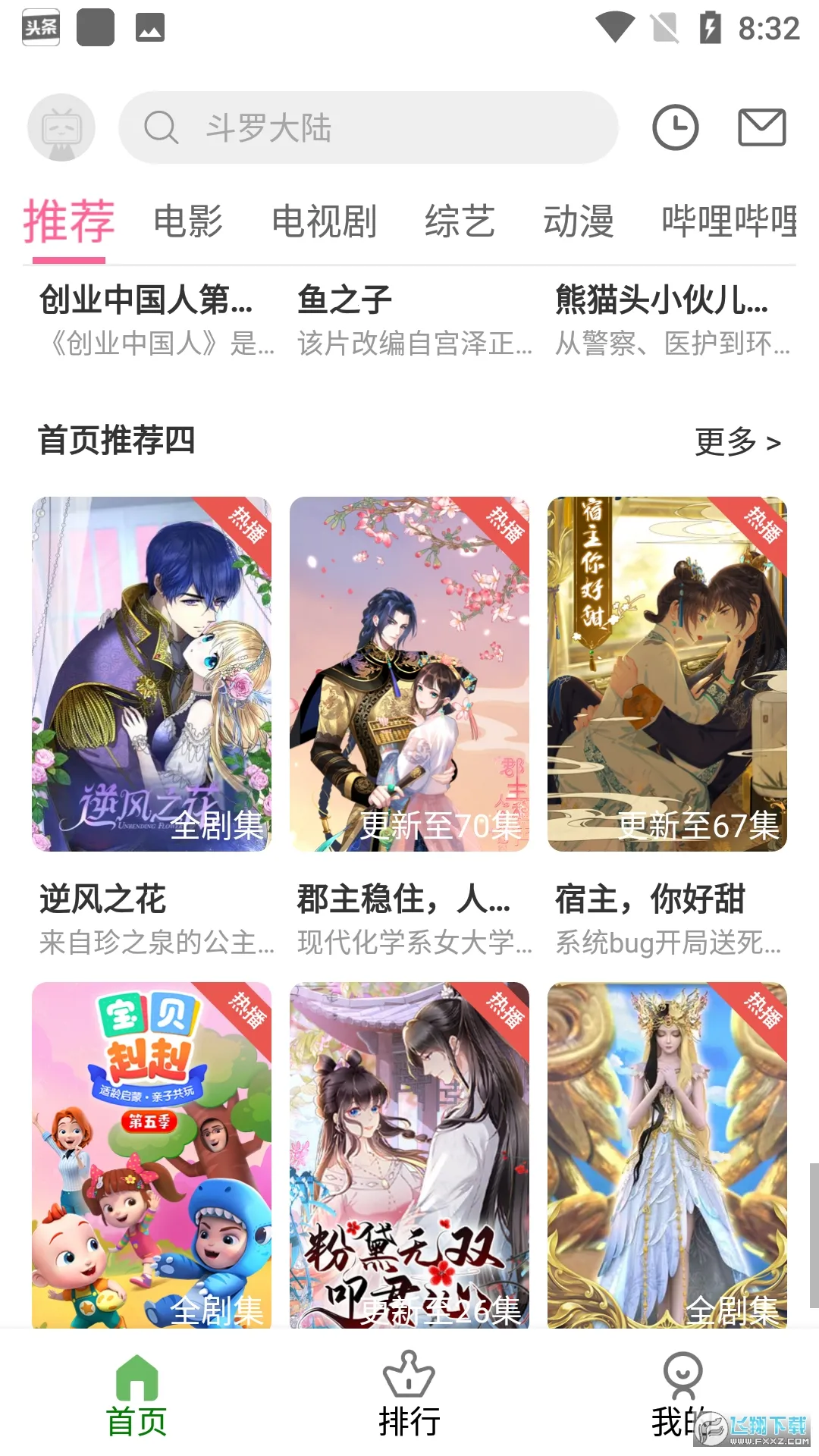Open the messages envelope icon
Screen dimensions: 819x1456
pos(761,127)
